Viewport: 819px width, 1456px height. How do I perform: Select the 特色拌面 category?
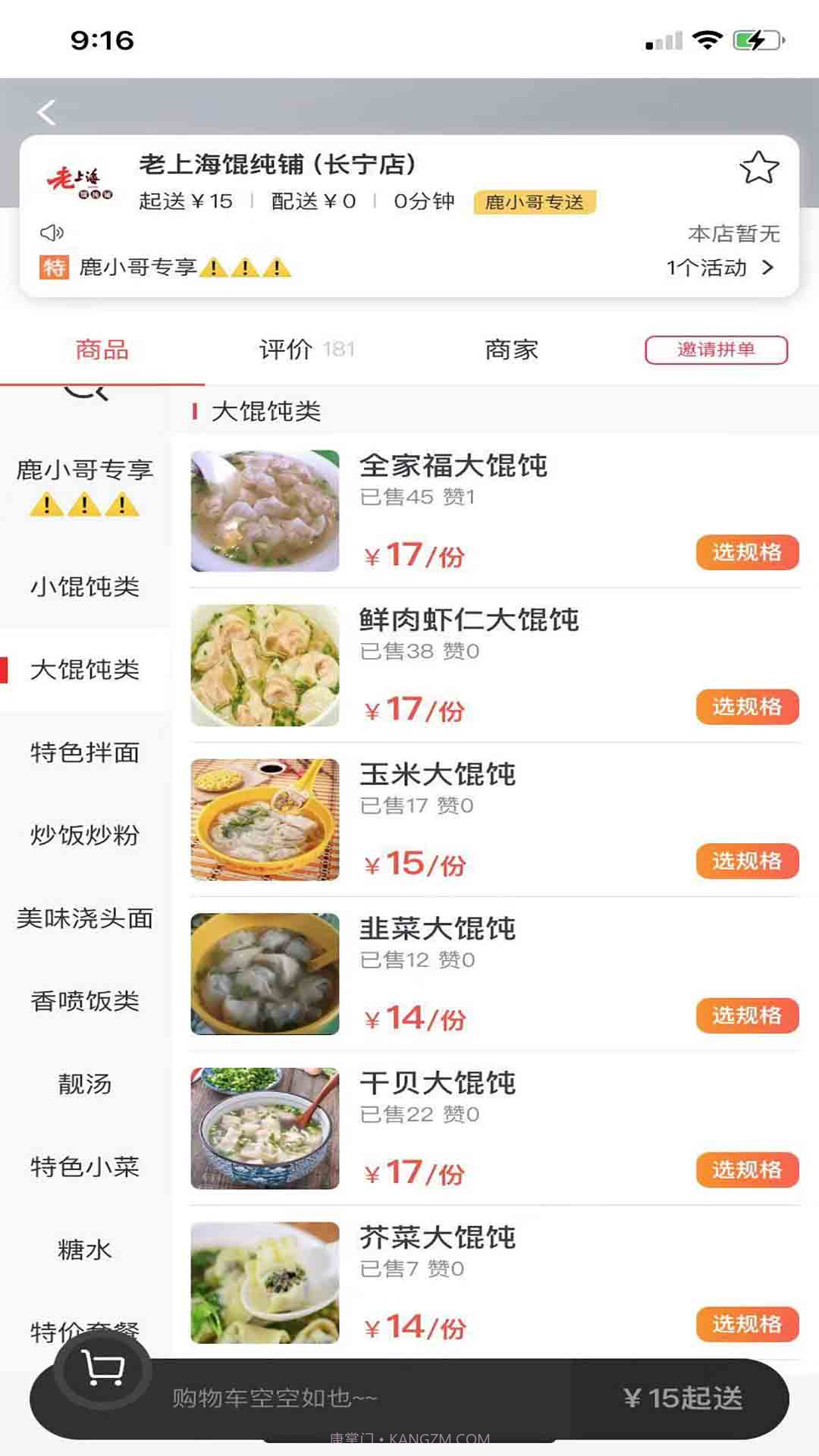tap(85, 753)
